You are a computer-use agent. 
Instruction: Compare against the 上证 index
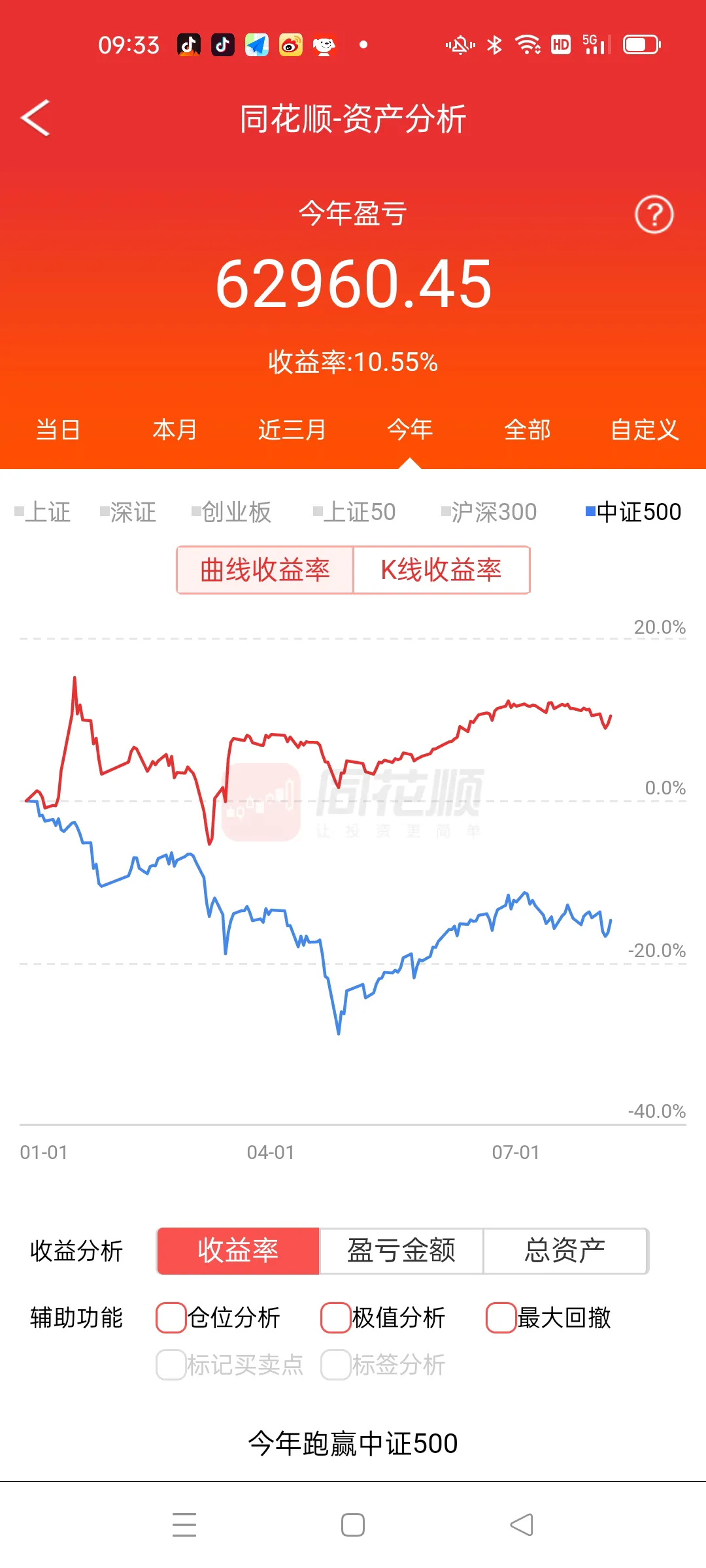coord(43,512)
